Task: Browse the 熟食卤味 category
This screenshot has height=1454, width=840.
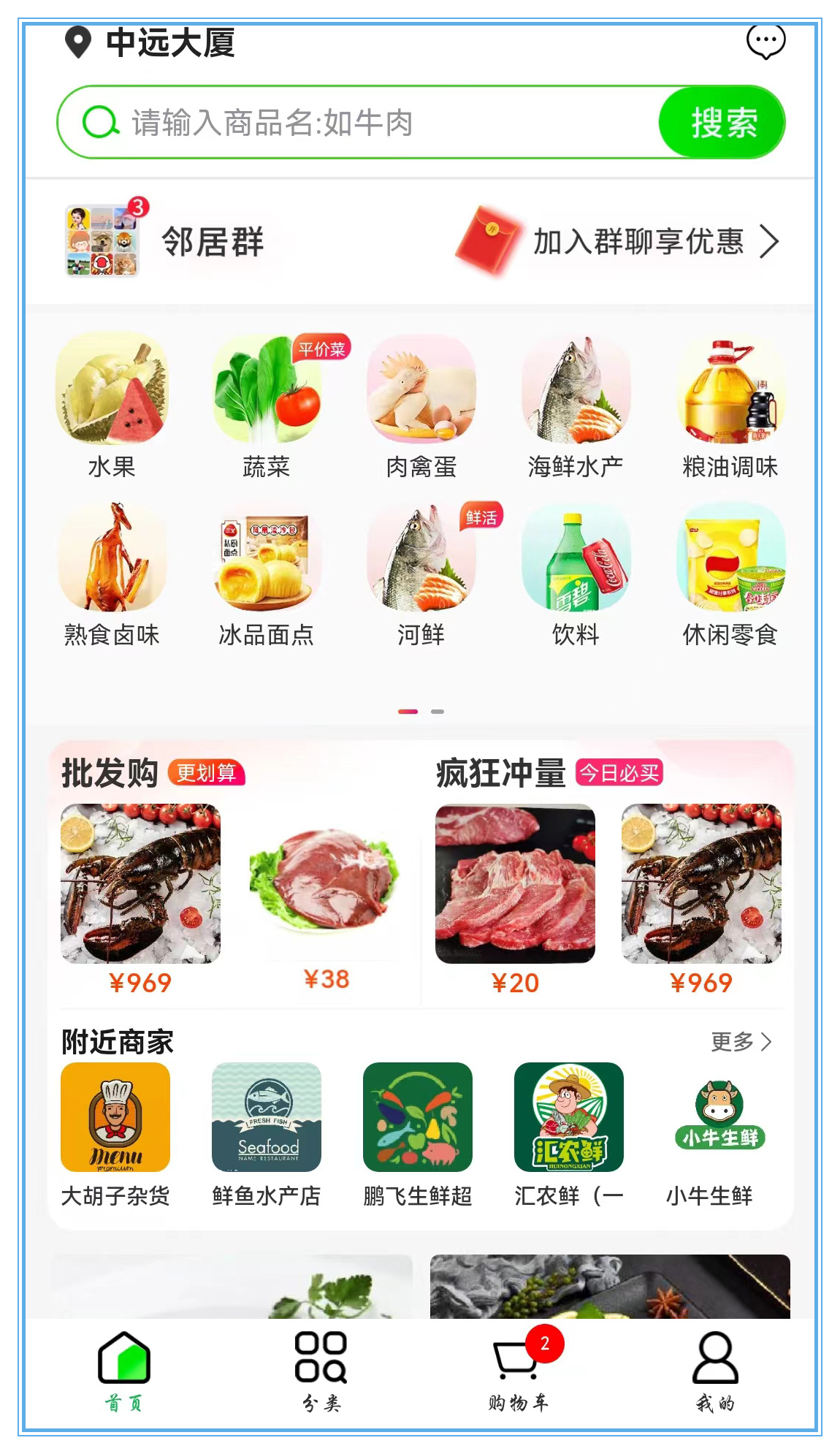Action: (112, 574)
